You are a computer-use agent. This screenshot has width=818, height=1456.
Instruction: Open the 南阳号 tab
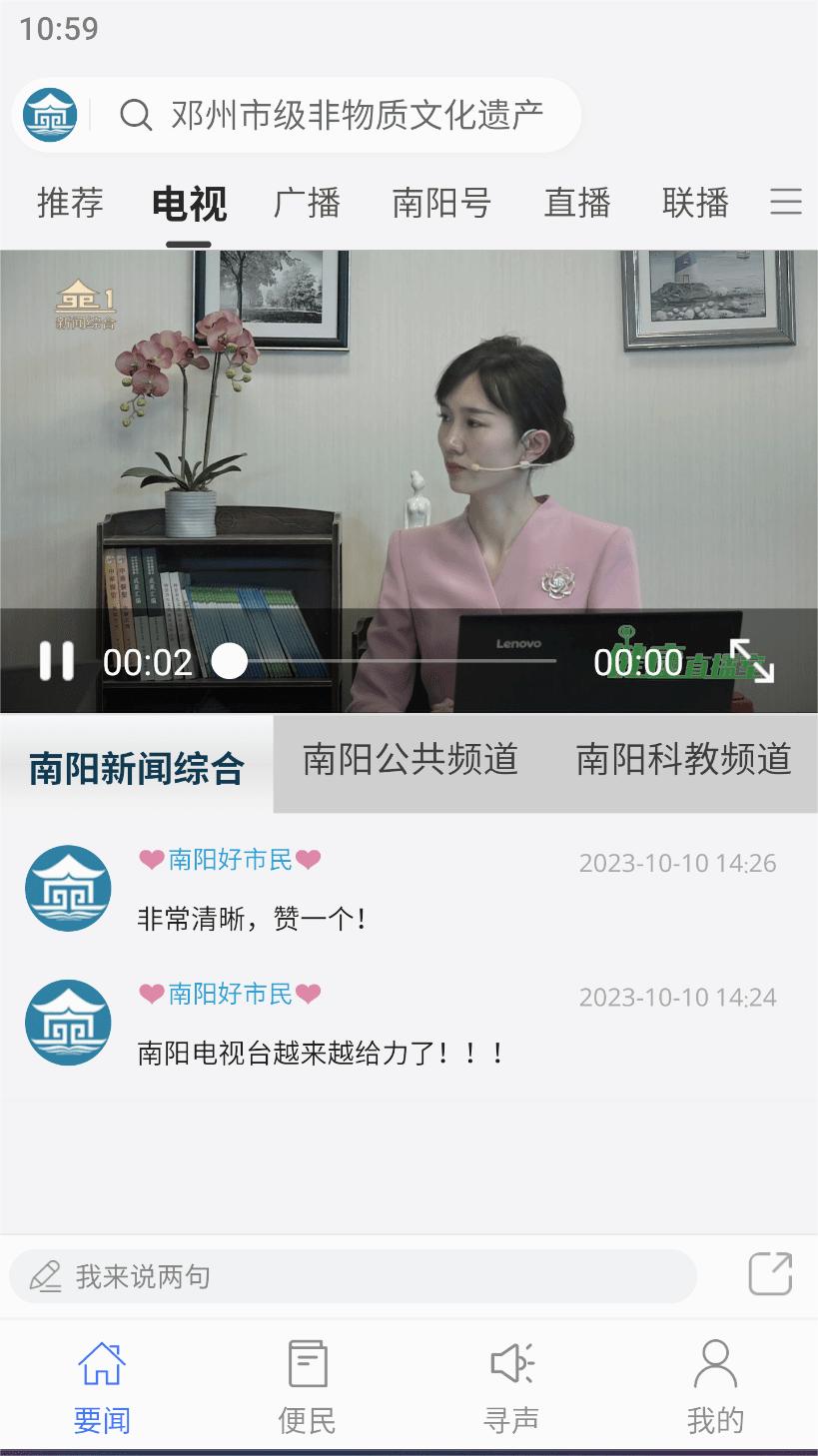(x=441, y=203)
